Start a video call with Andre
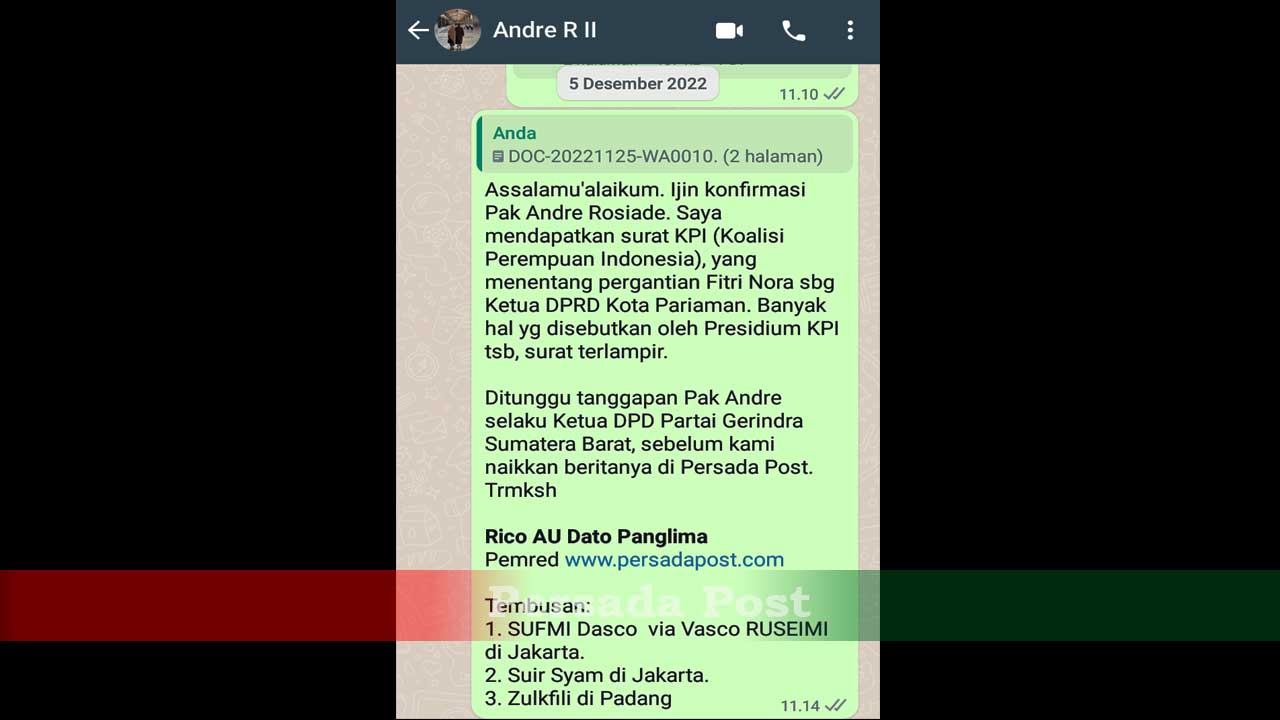Image resolution: width=1280 pixels, height=720 pixels. coord(729,31)
